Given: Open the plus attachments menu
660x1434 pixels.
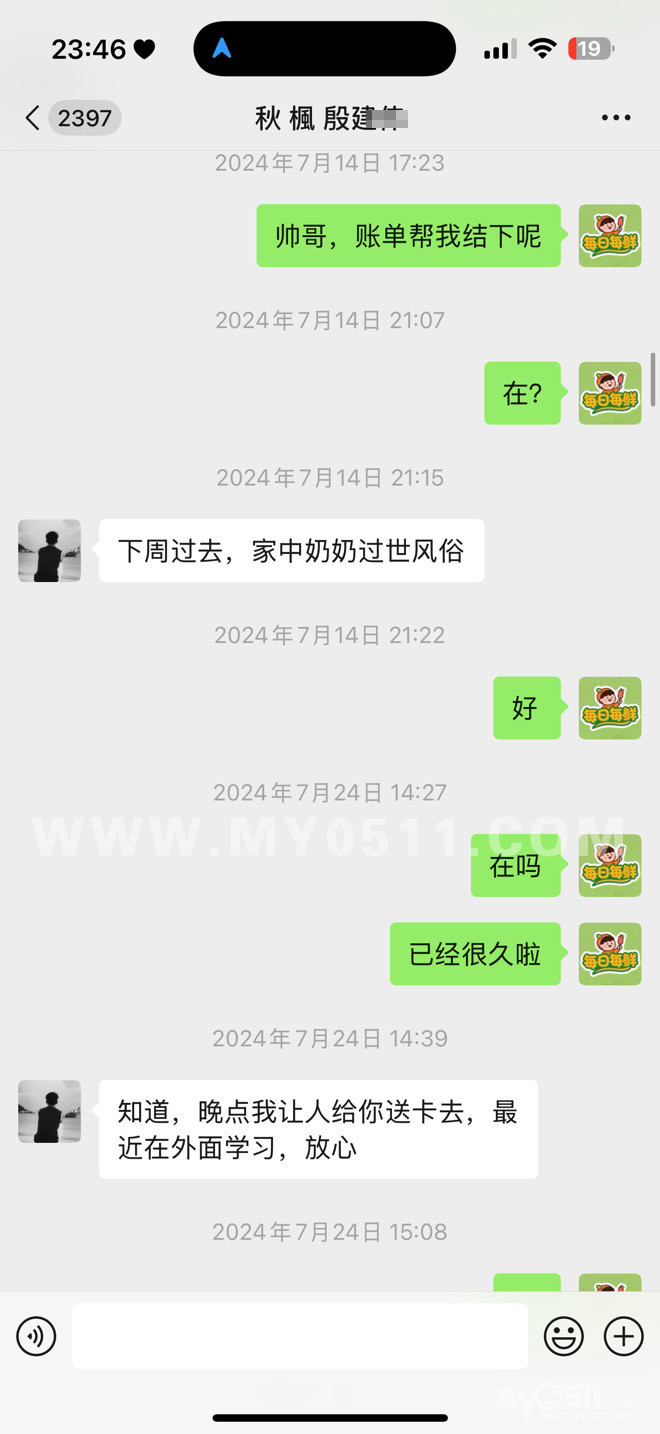Looking at the screenshot, I should (x=623, y=1336).
